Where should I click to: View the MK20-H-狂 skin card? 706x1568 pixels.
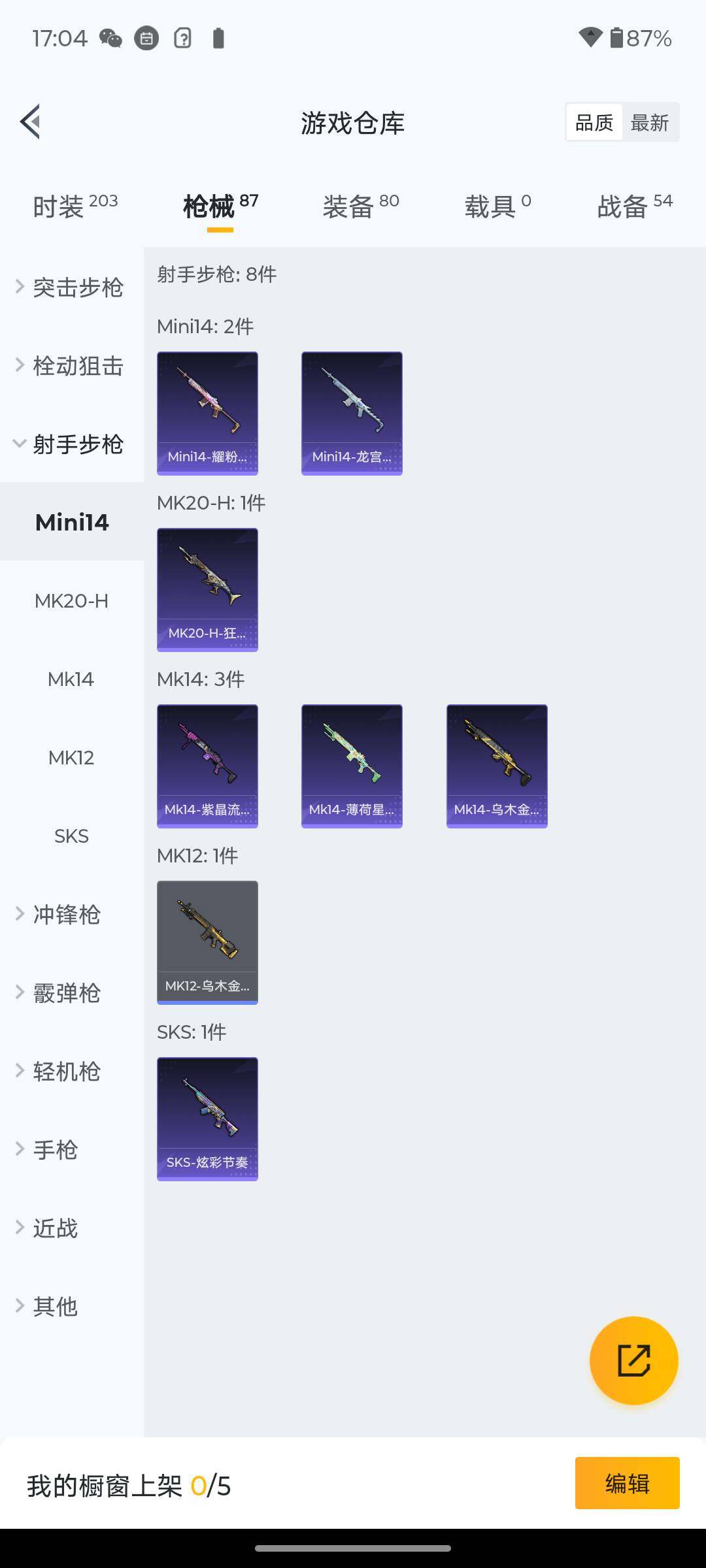coord(207,589)
